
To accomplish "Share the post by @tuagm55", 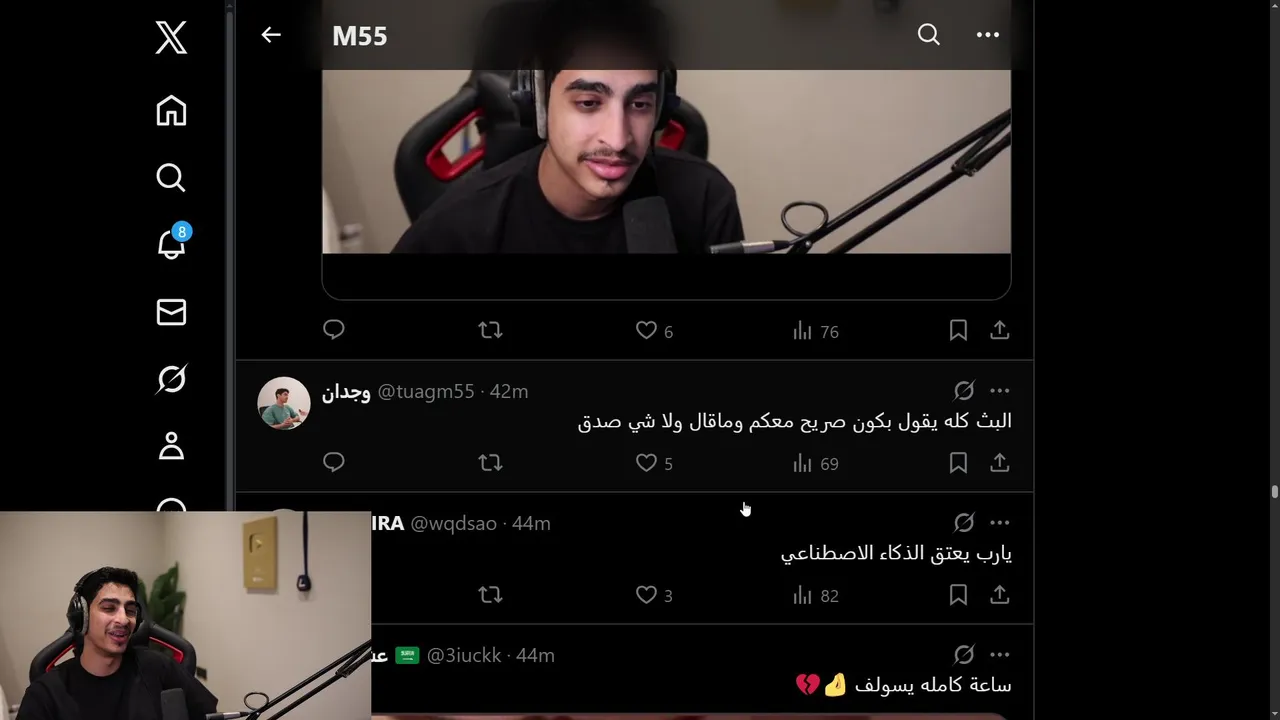I will click(x=1000, y=463).
